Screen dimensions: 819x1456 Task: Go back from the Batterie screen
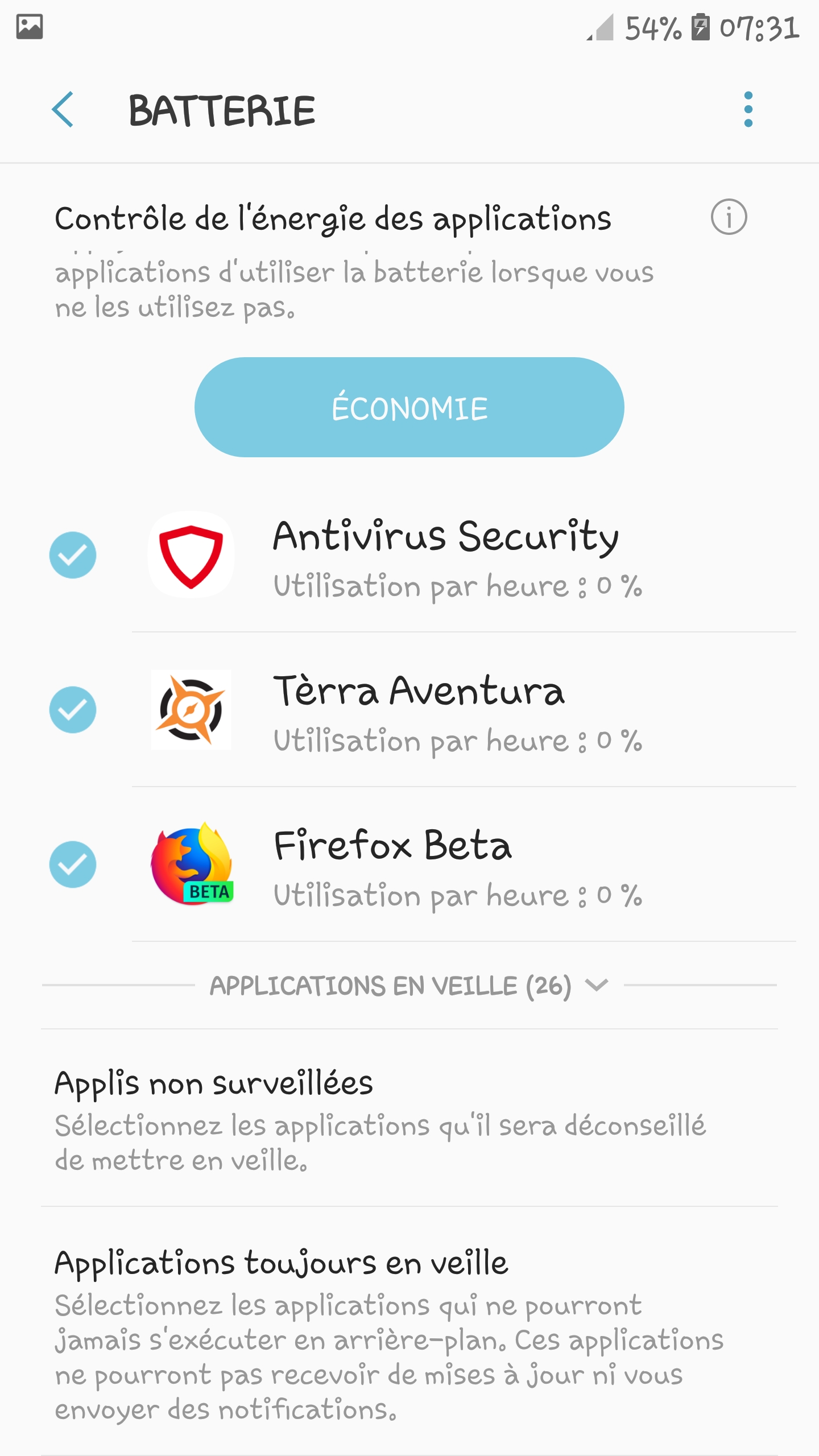pos(63,109)
